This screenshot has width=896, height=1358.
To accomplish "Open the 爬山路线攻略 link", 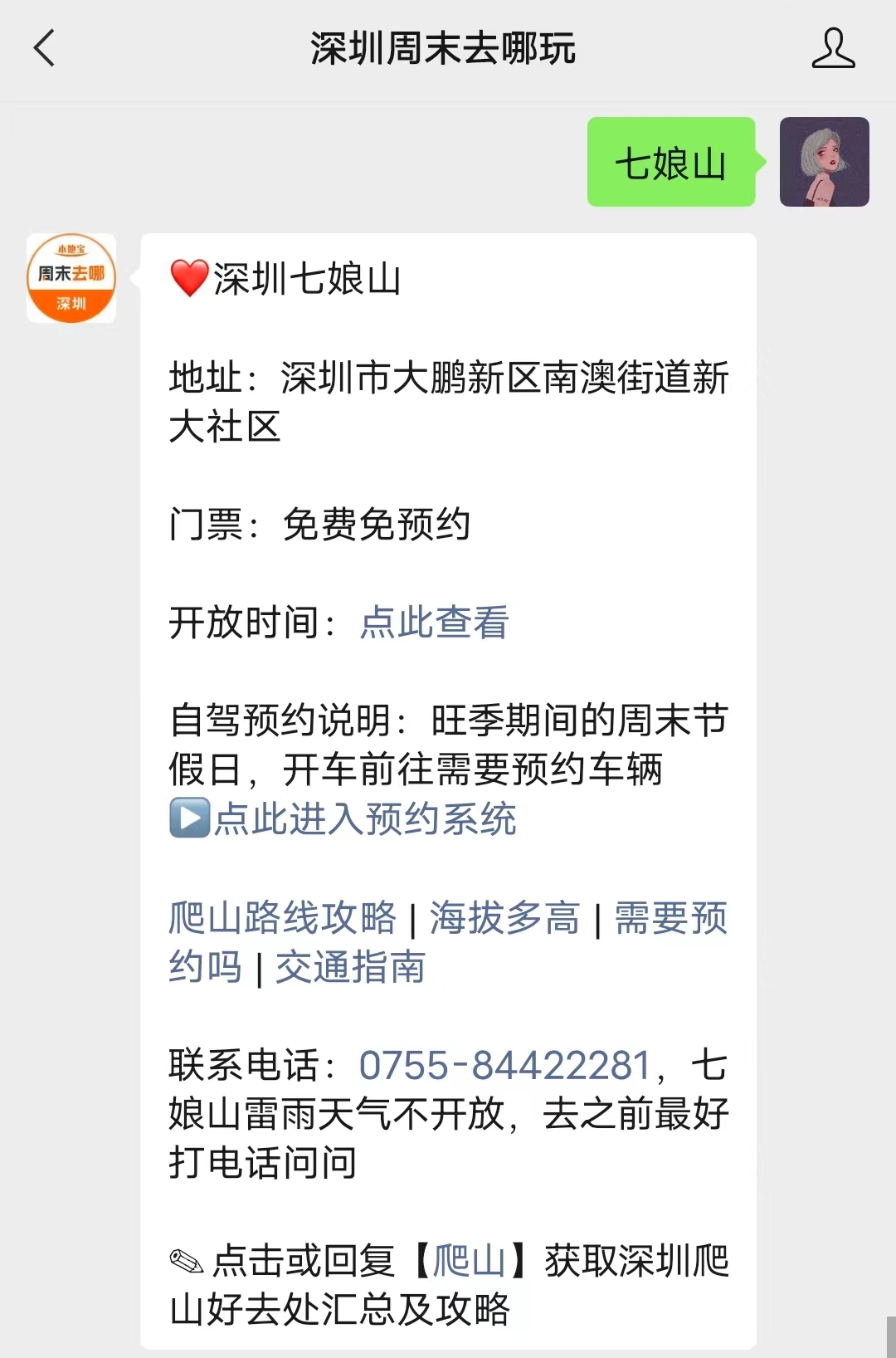I will click(x=283, y=918).
